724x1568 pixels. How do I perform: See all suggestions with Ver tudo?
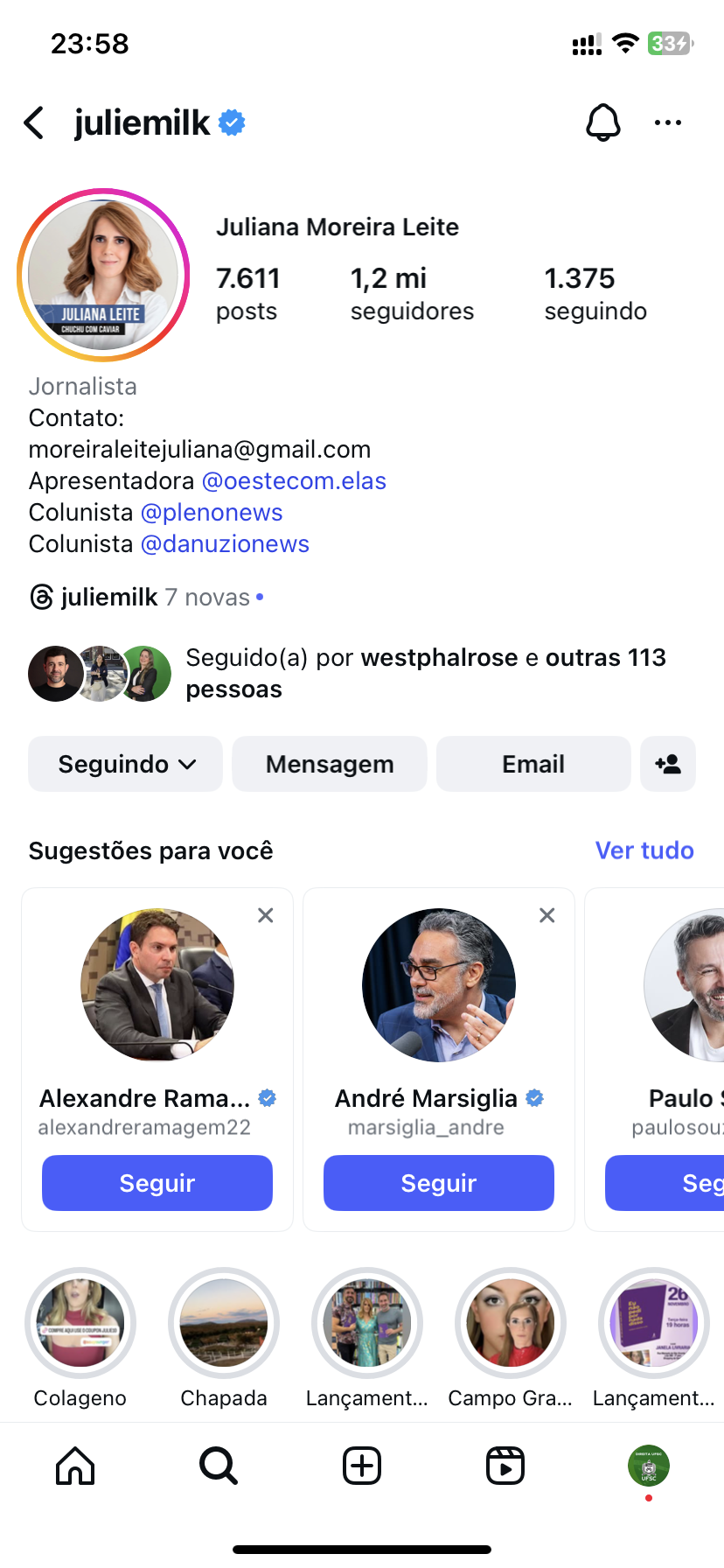(x=644, y=850)
